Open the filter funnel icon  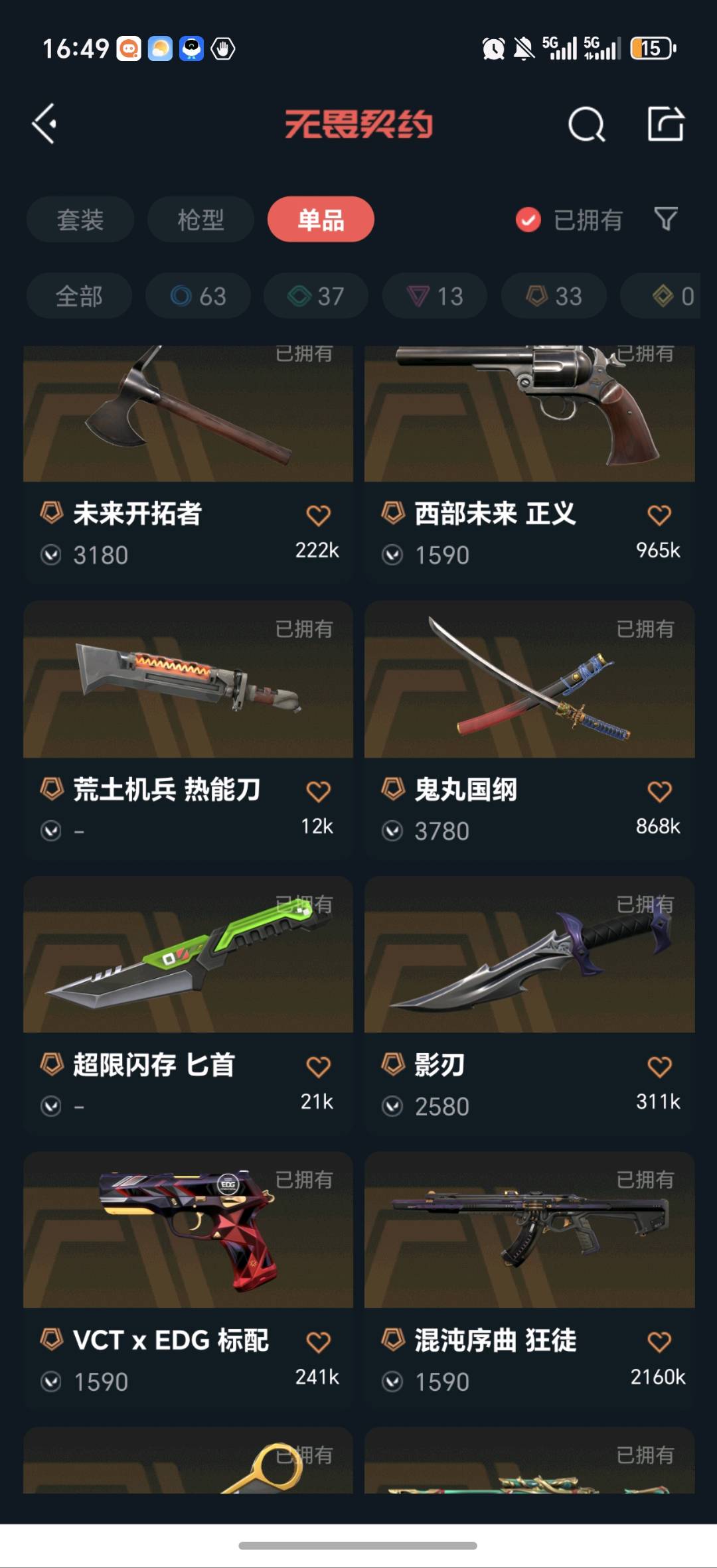(x=665, y=219)
